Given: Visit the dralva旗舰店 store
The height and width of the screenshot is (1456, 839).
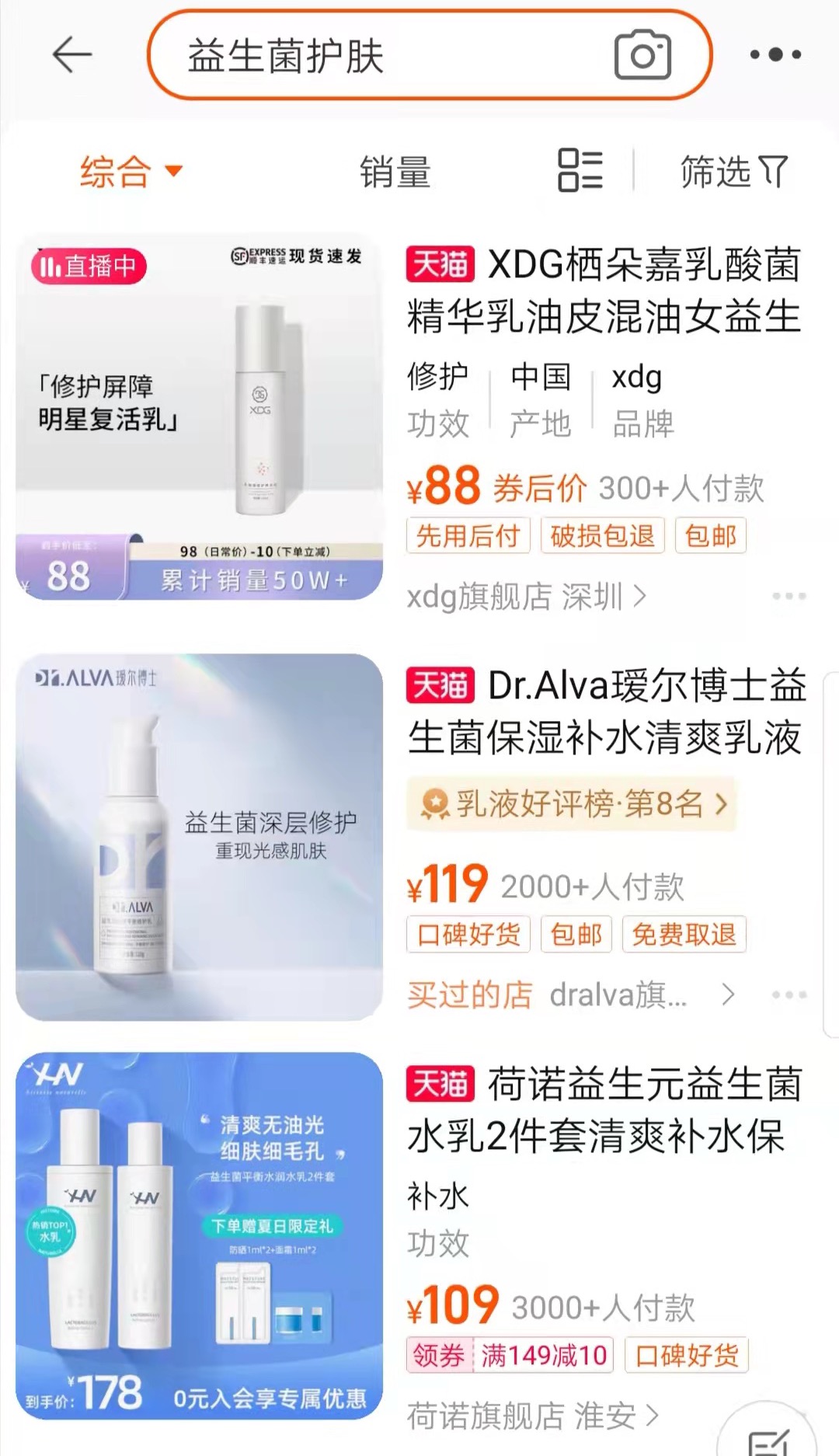Looking at the screenshot, I should pyautogui.click(x=618, y=994).
